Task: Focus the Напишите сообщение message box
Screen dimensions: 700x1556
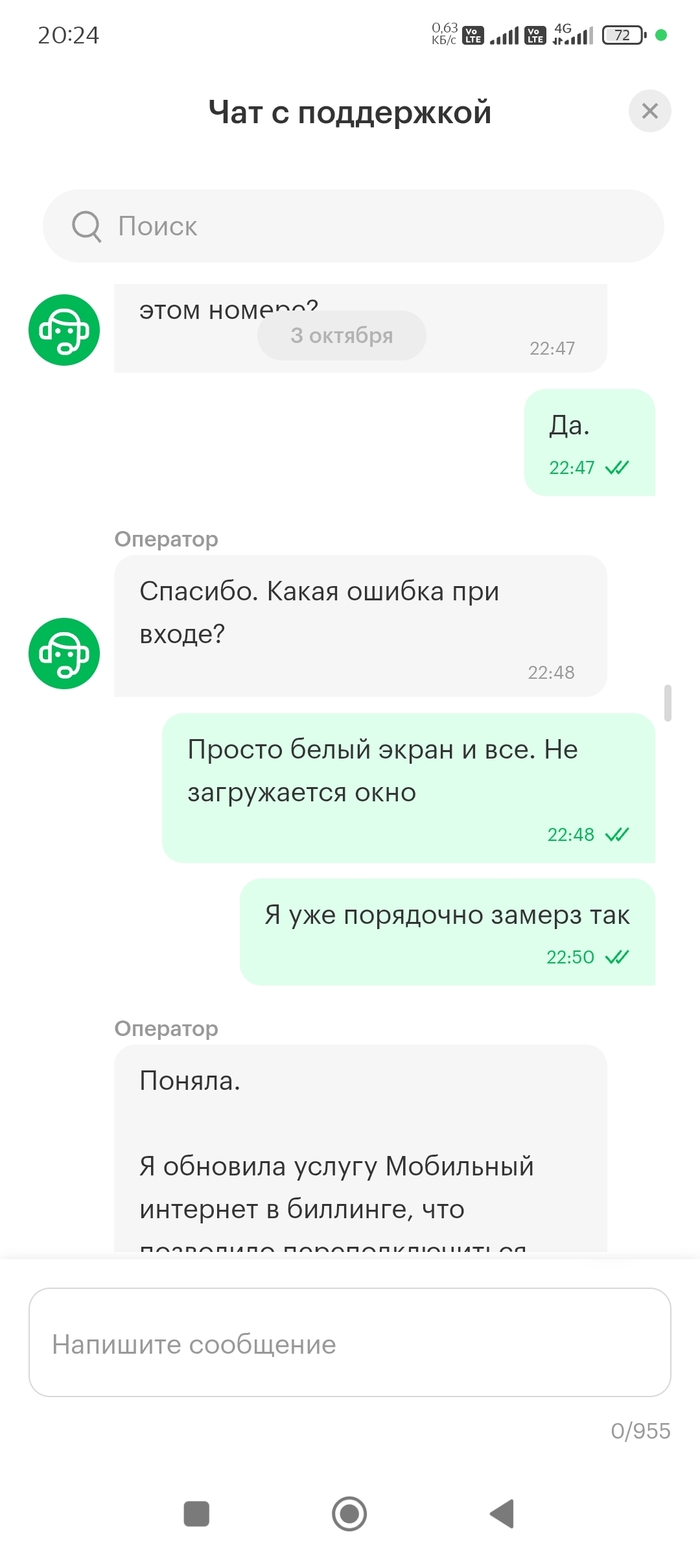Action: (x=349, y=1343)
